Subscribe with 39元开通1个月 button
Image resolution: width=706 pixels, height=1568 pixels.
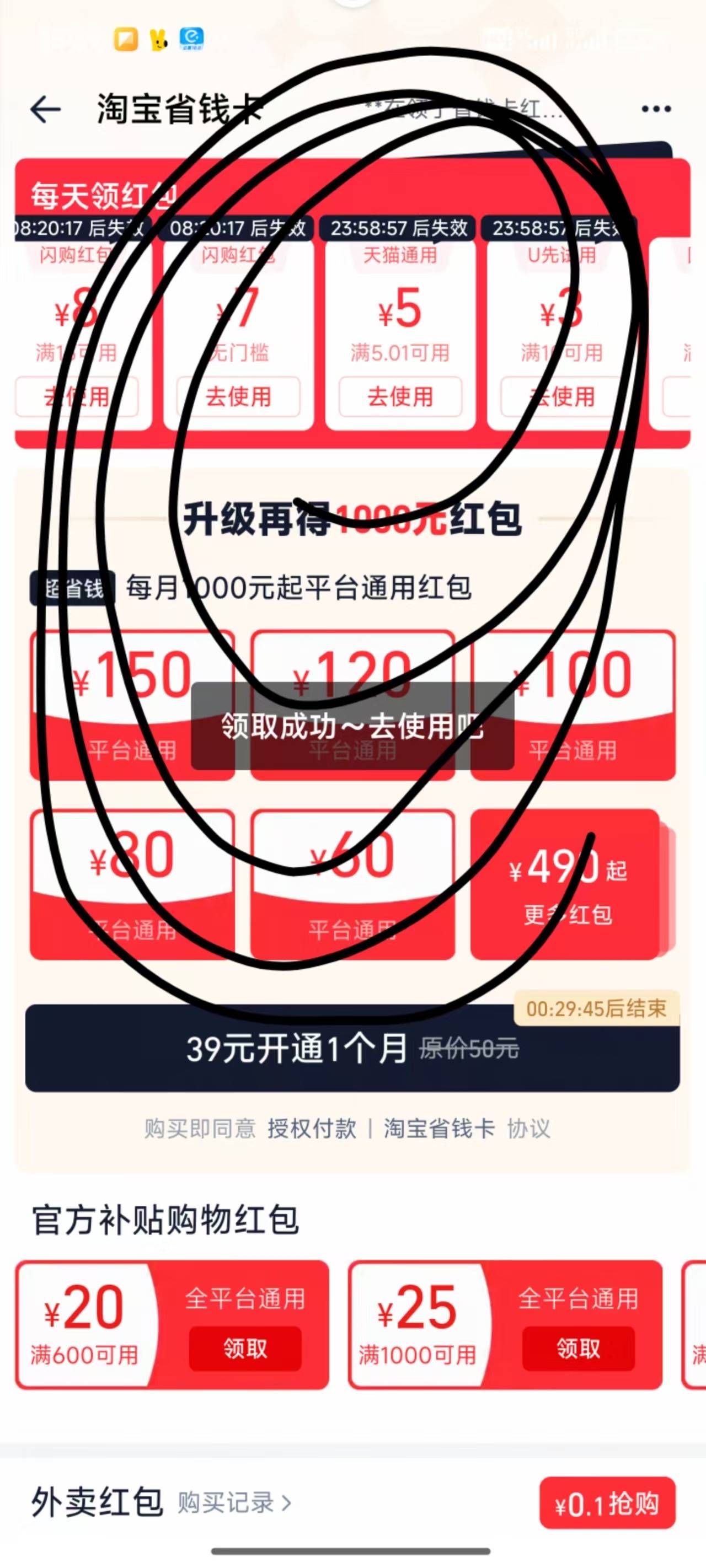[352, 1048]
